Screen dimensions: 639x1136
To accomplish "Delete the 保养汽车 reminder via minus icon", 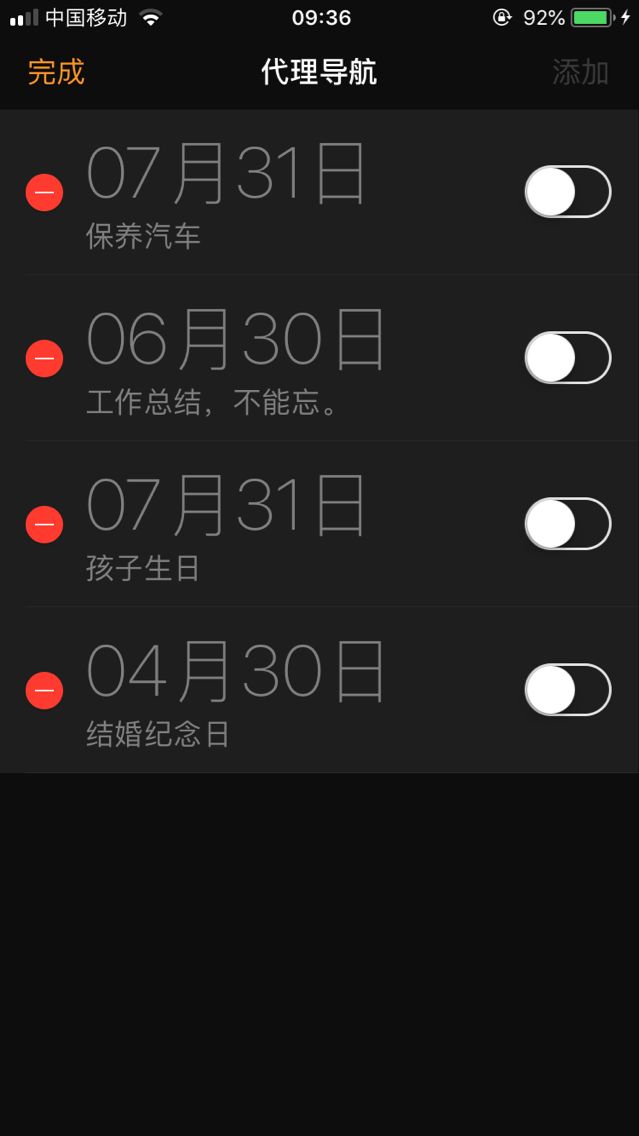I will [x=44, y=192].
